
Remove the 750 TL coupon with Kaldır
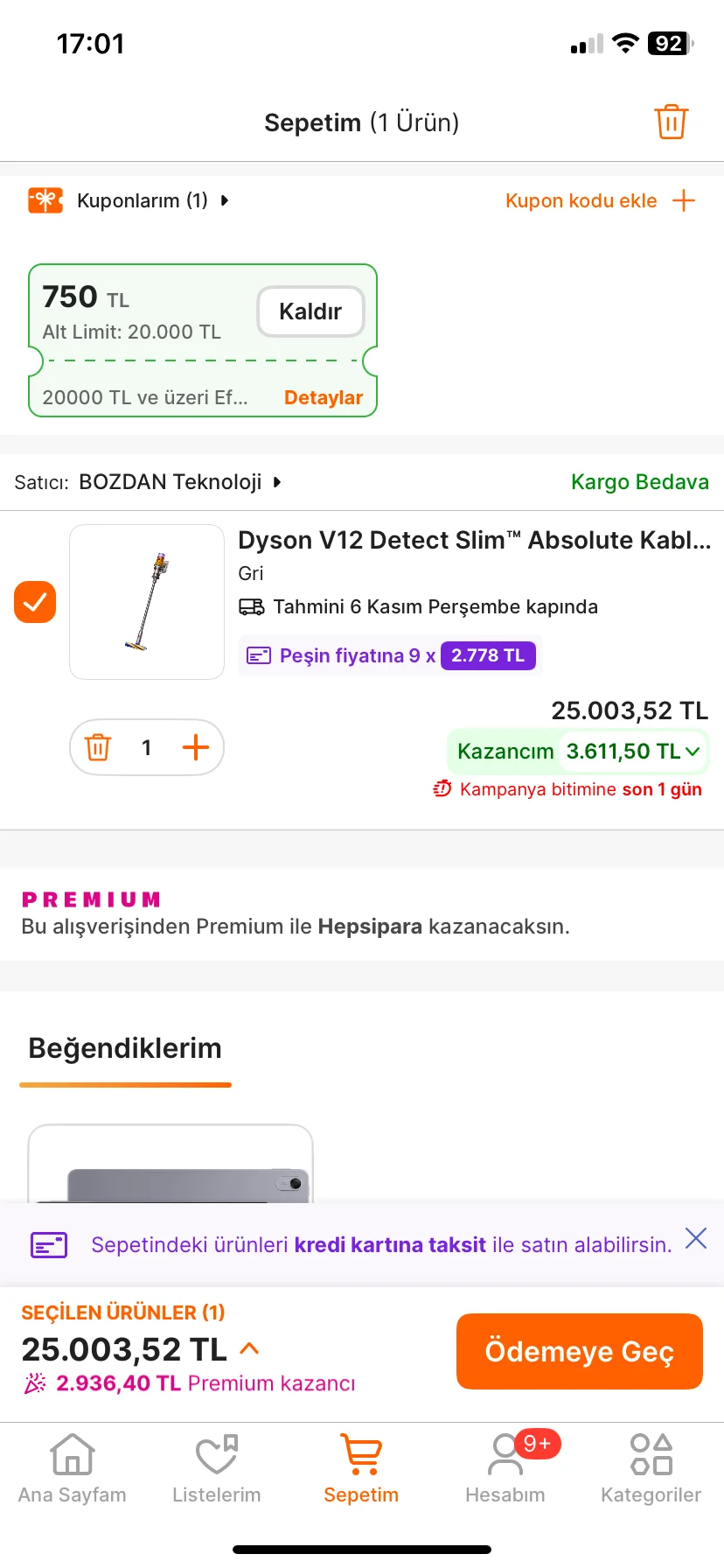click(x=310, y=311)
